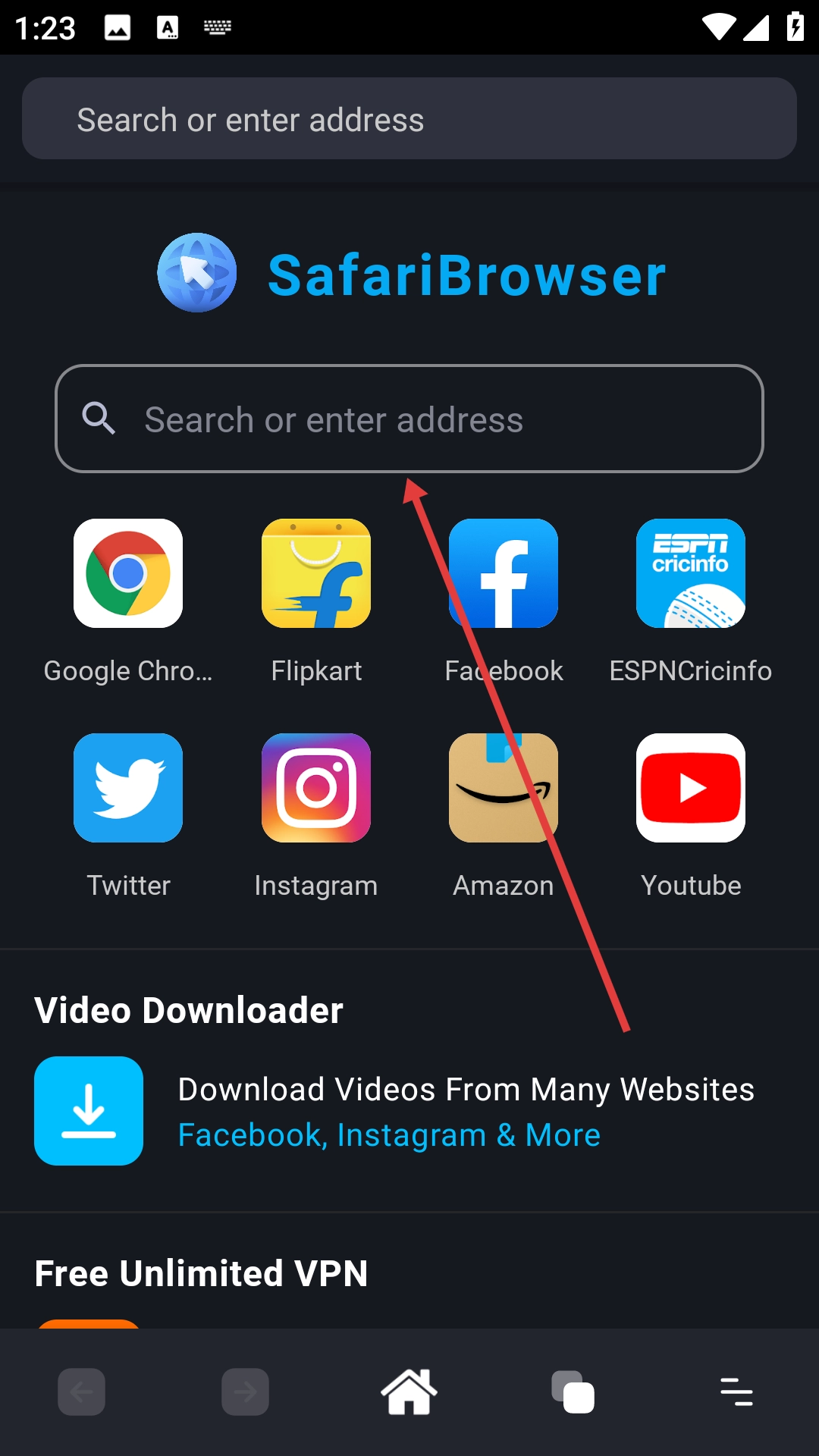Viewport: 819px width, 1456px height.
Task: Open the Video Downloader feature
Action: 89,1111
